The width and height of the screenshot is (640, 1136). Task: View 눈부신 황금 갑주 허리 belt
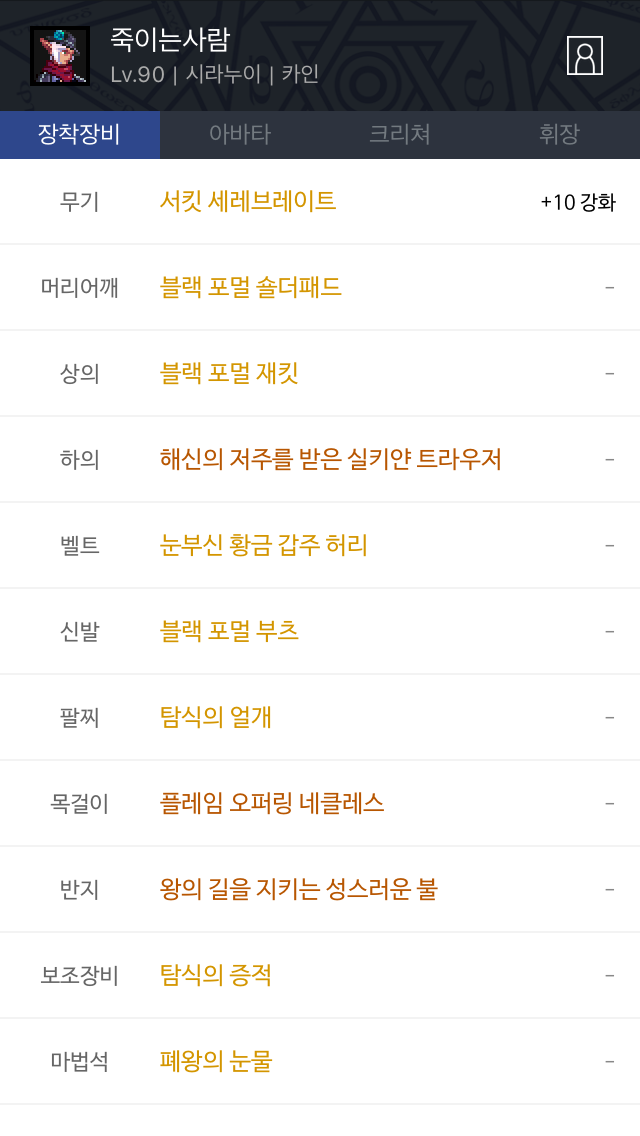coord(263,545)
